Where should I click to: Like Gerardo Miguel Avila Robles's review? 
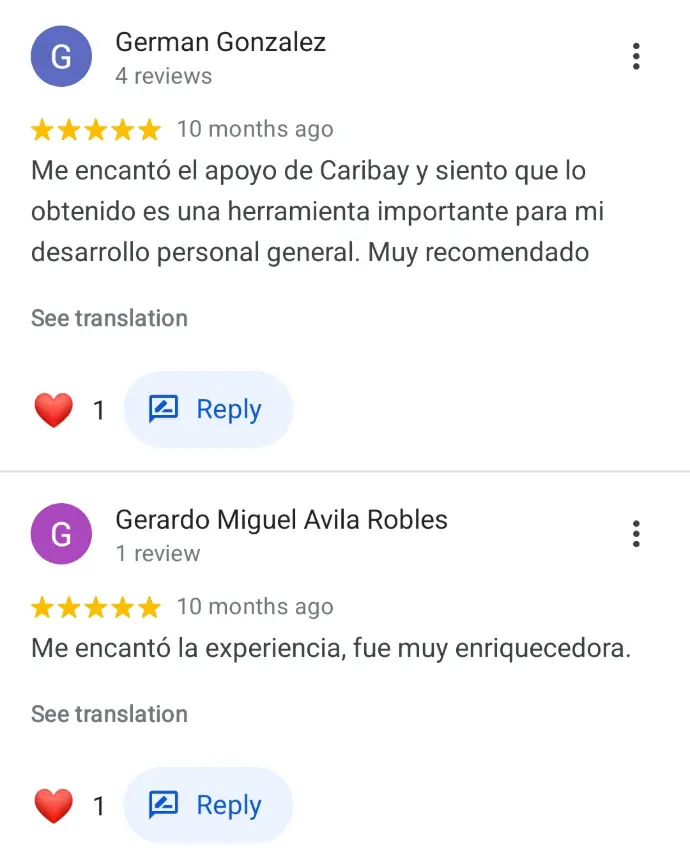point(54,806)
